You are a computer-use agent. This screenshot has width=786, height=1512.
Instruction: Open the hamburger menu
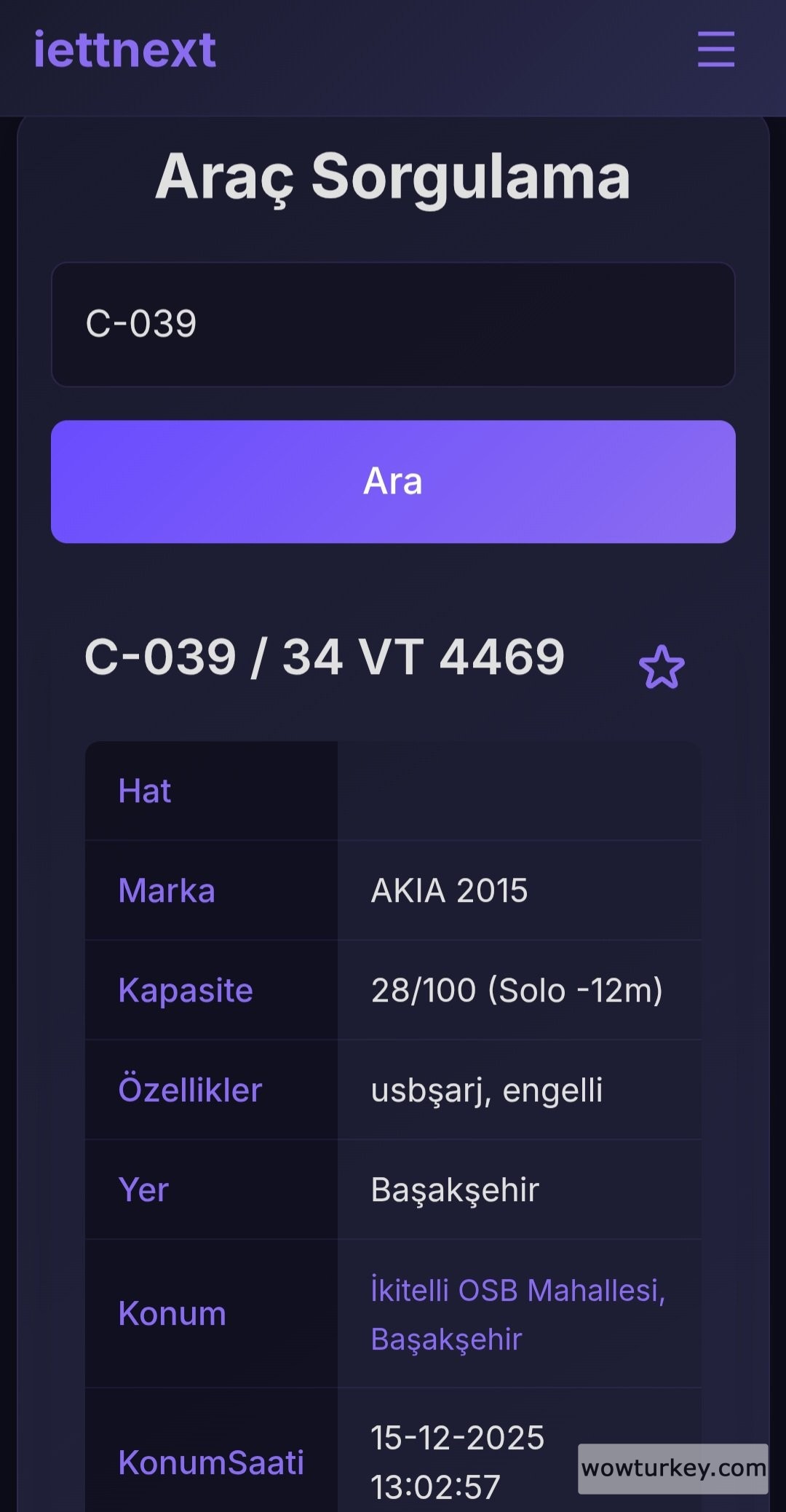tap(715, 50)
